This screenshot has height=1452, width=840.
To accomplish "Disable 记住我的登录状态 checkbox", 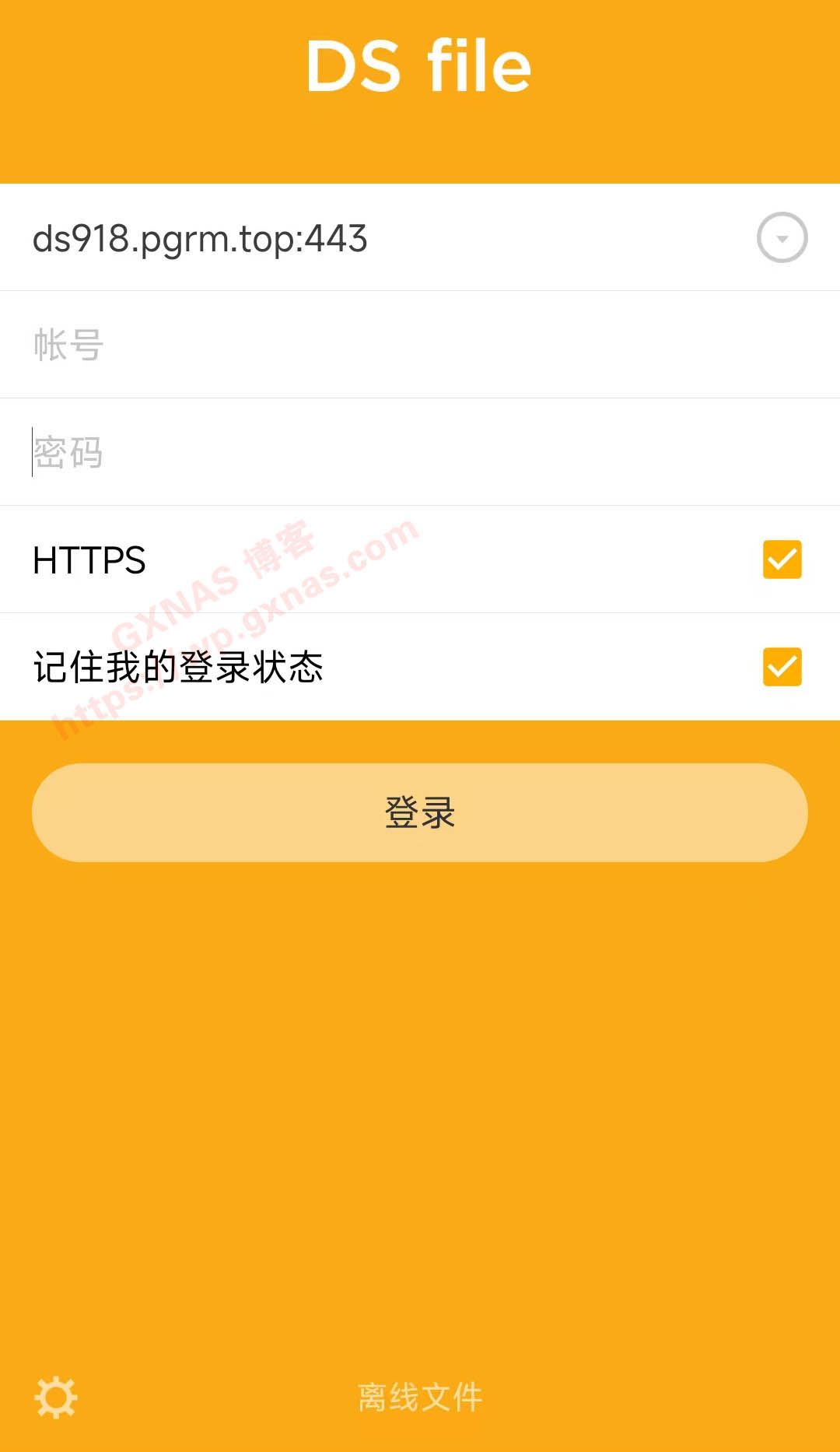I will [x=782, y=667].
